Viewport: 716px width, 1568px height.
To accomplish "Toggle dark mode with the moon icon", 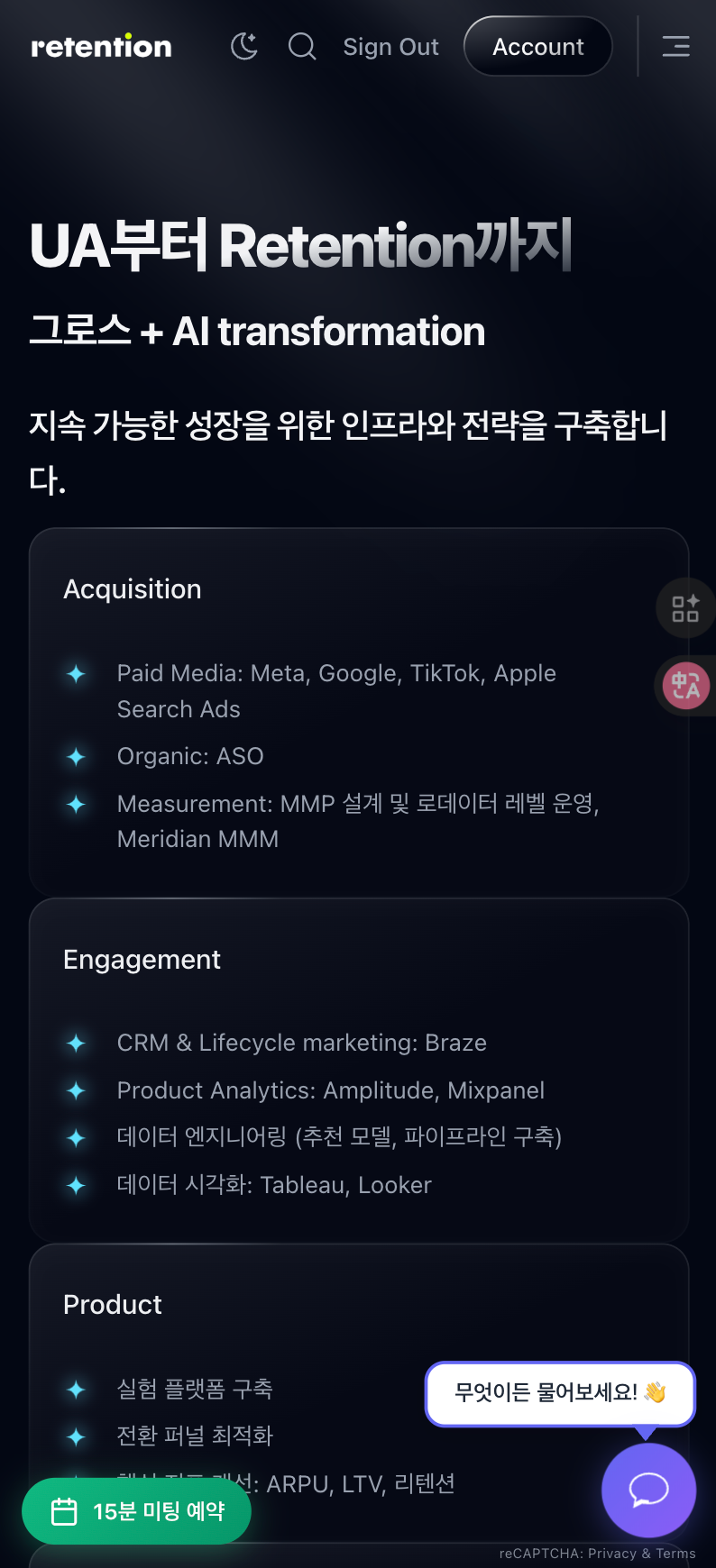I will click(x=243, y=46).
